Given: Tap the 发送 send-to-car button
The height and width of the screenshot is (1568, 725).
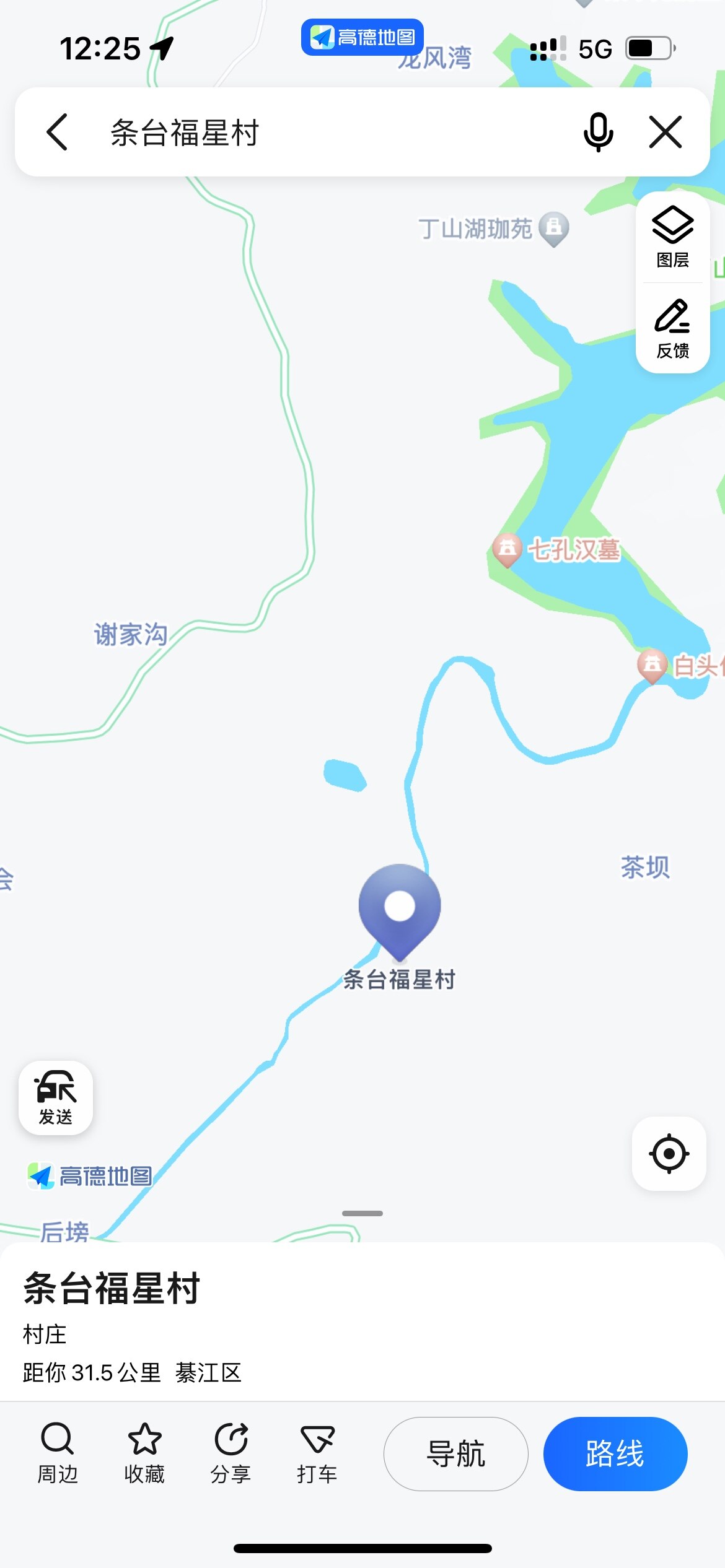Looking at the screenshot, I should tap(56, 1098).
